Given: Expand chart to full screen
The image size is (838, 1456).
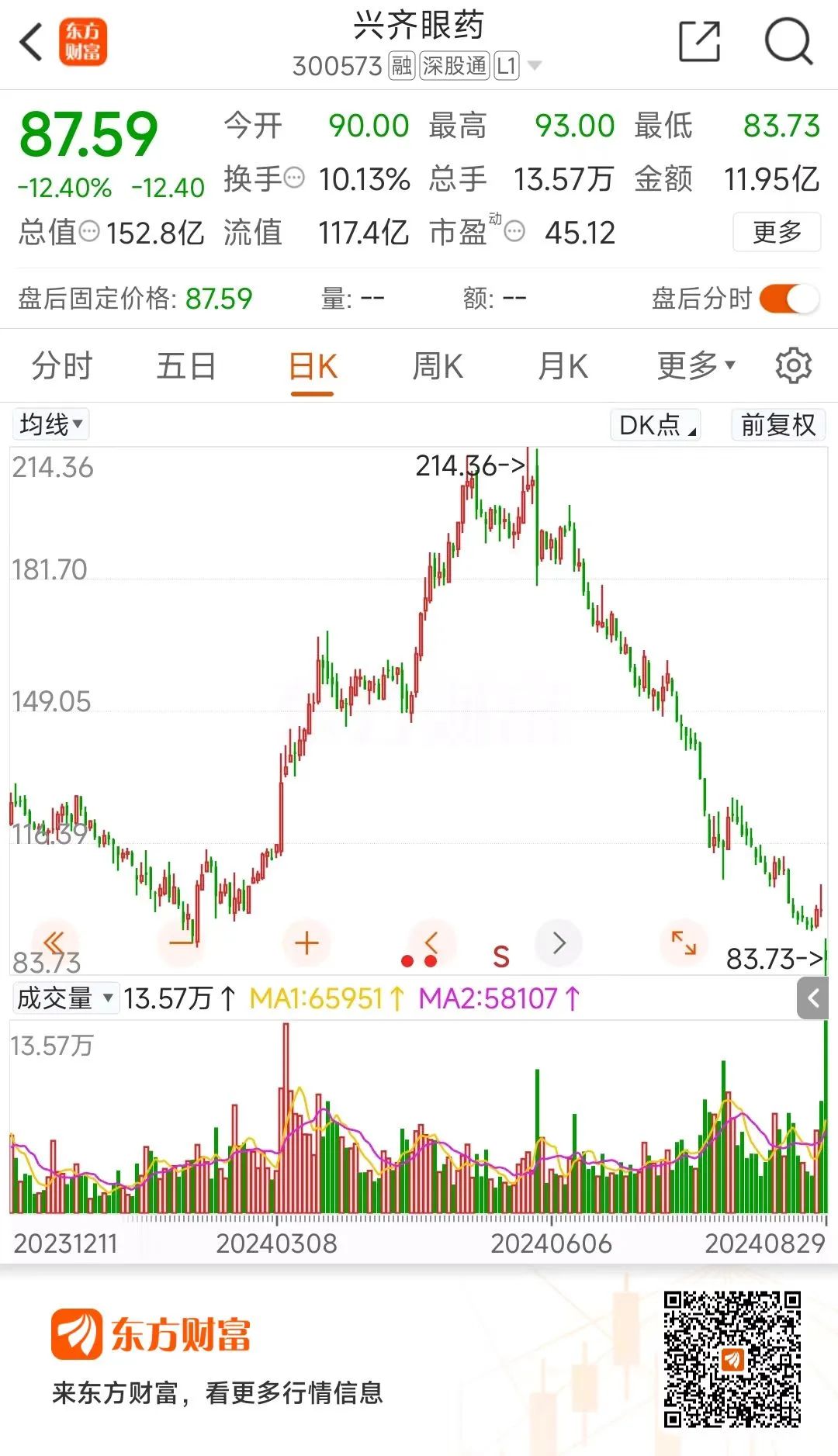Looking at the screenshot, I should click(x=684, y=943).
